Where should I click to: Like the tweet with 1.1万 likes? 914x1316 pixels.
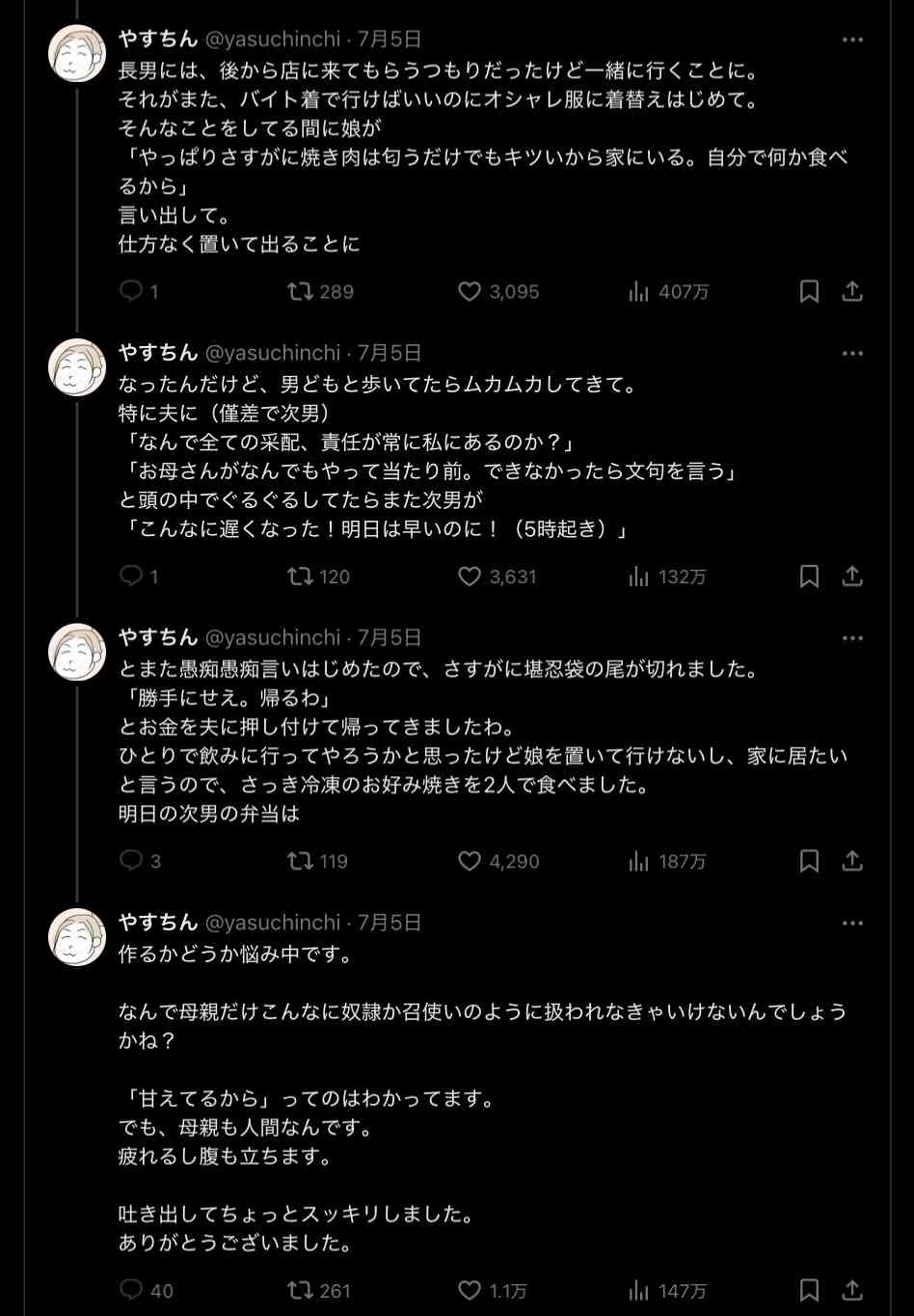[x=470, y=1290]
